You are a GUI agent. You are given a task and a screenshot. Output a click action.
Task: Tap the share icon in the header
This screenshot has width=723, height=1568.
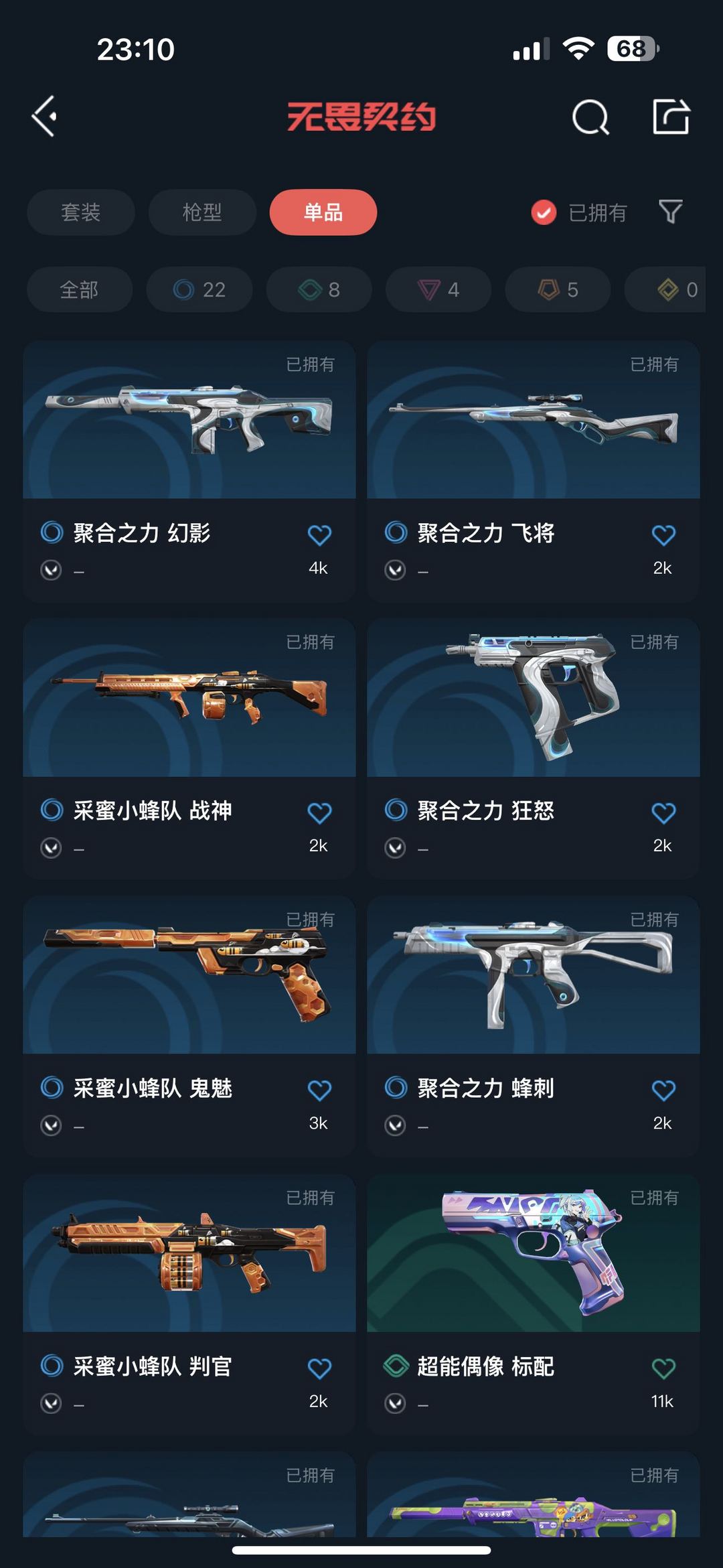coord(671,117)
